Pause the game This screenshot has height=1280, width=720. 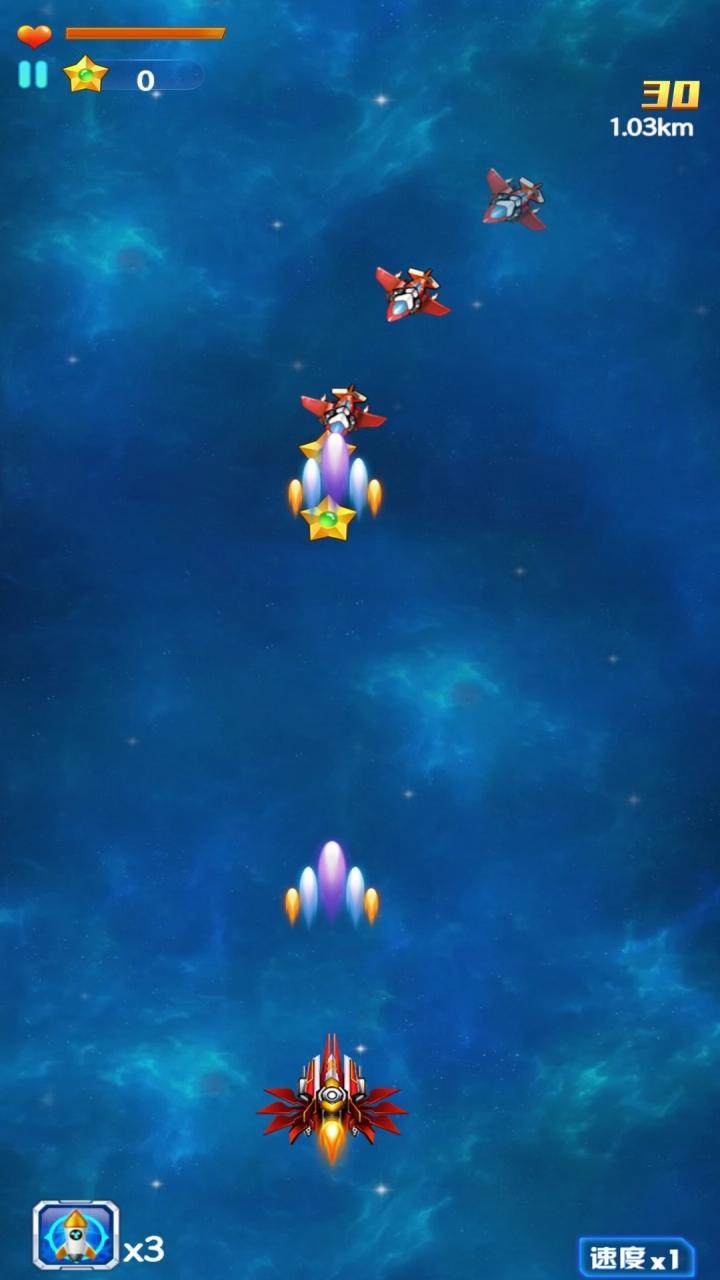click(32, 75)
